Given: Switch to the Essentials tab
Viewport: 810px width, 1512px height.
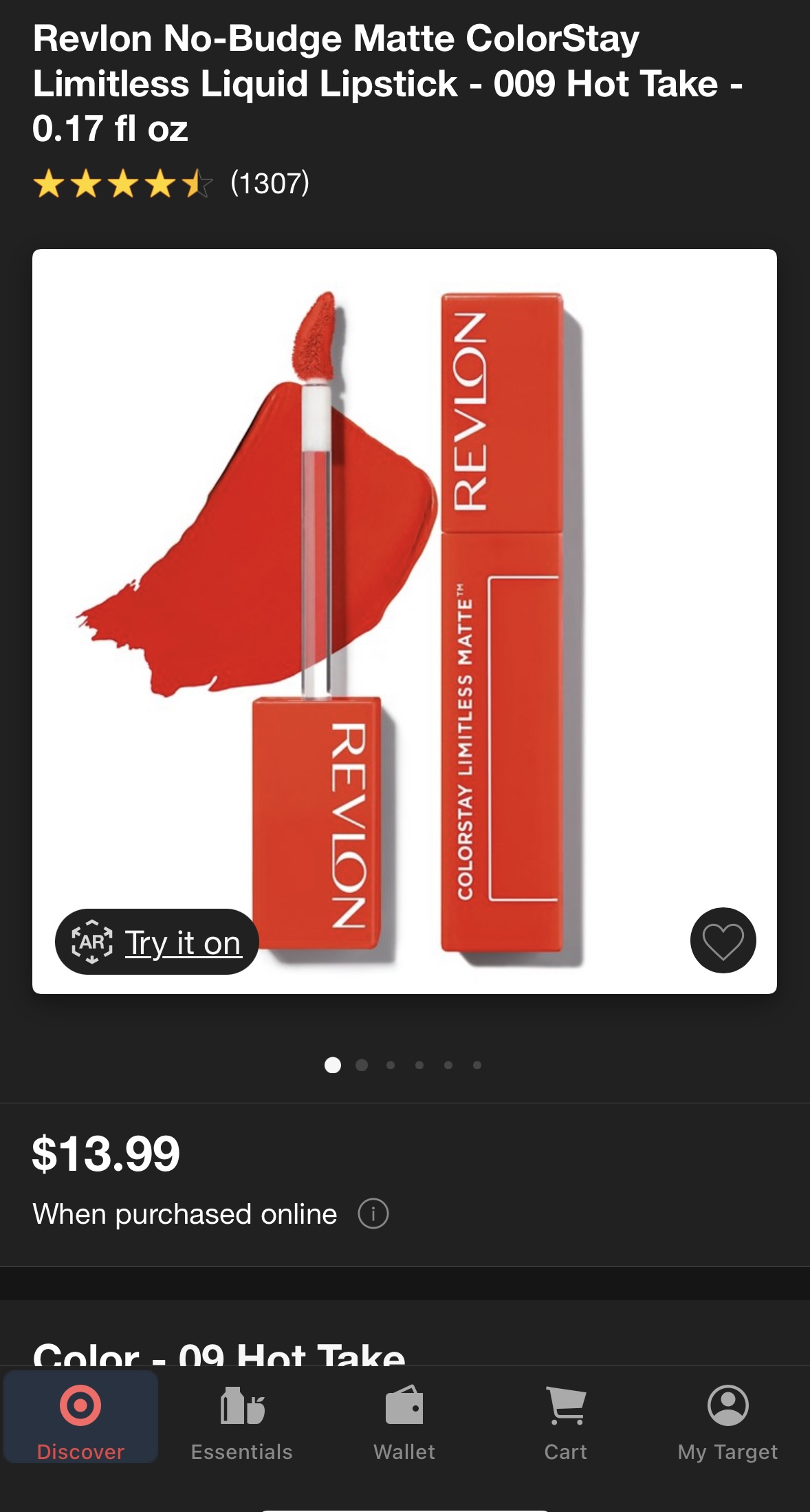Looking at the screenshot, I should (x=242, y=1420).
